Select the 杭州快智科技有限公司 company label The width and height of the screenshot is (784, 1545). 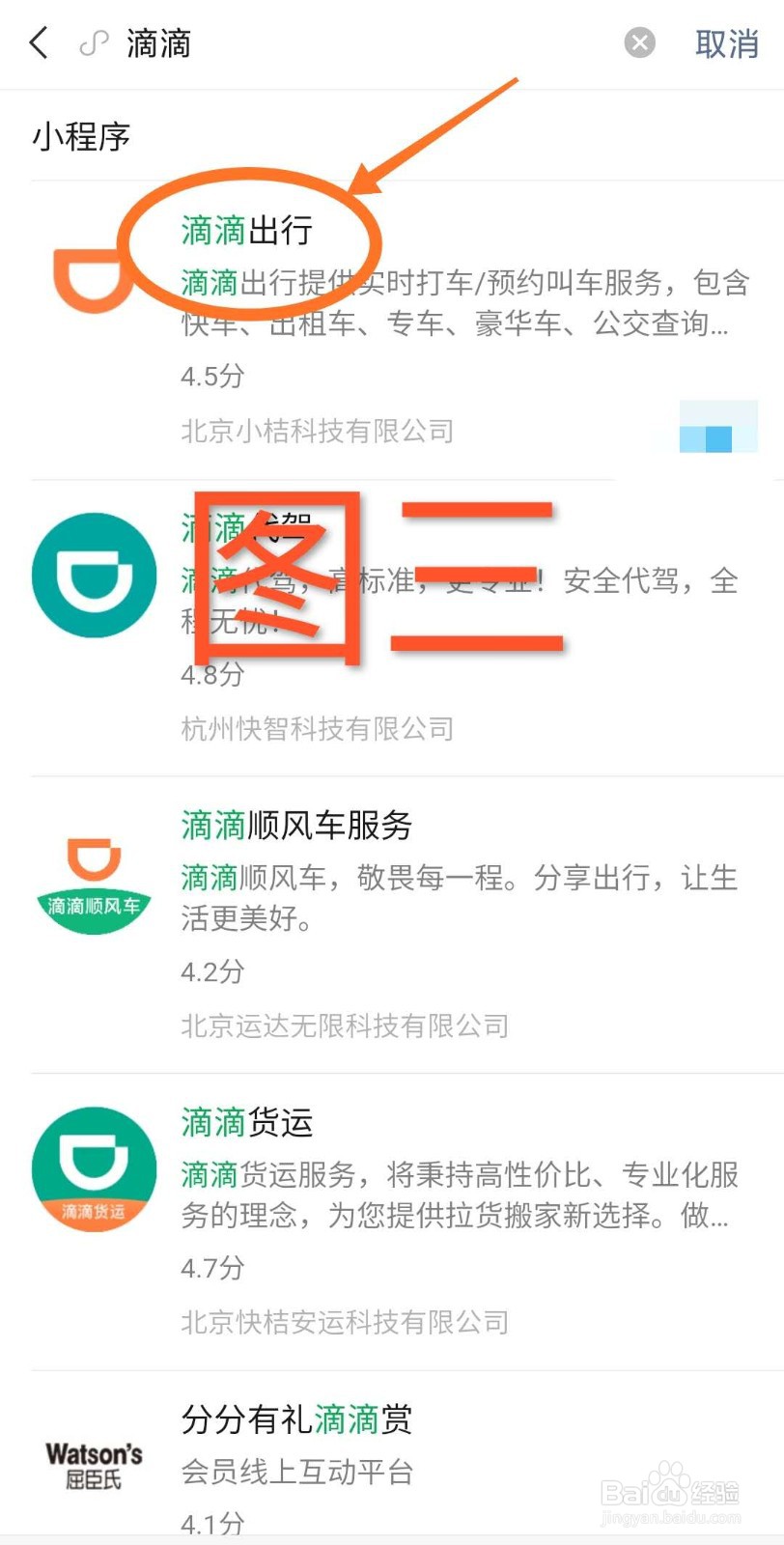click(x=319, y=730)
